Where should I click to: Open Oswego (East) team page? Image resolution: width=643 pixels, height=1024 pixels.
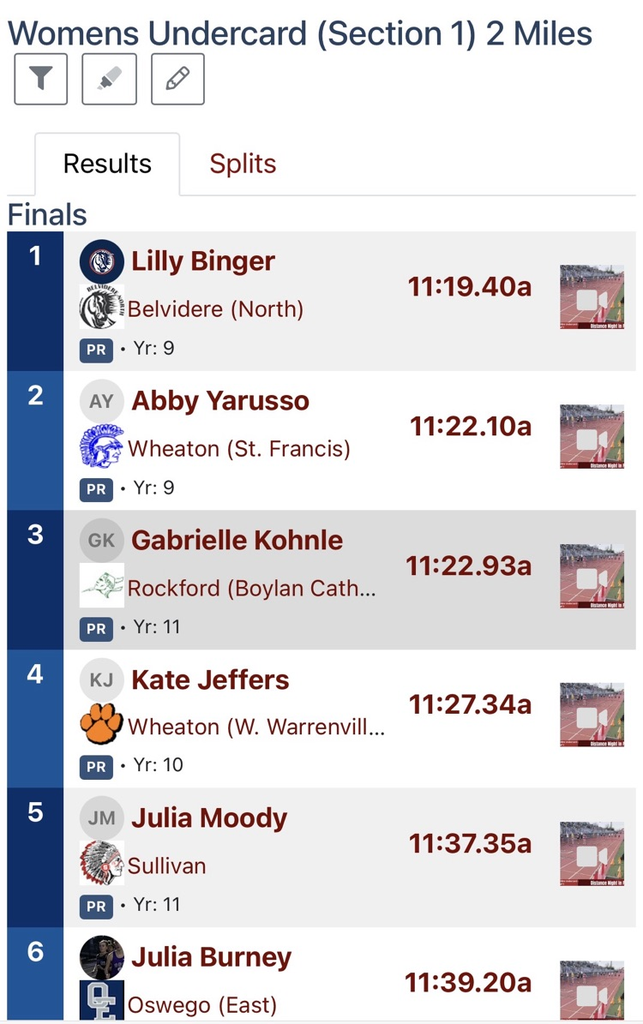202,1005
